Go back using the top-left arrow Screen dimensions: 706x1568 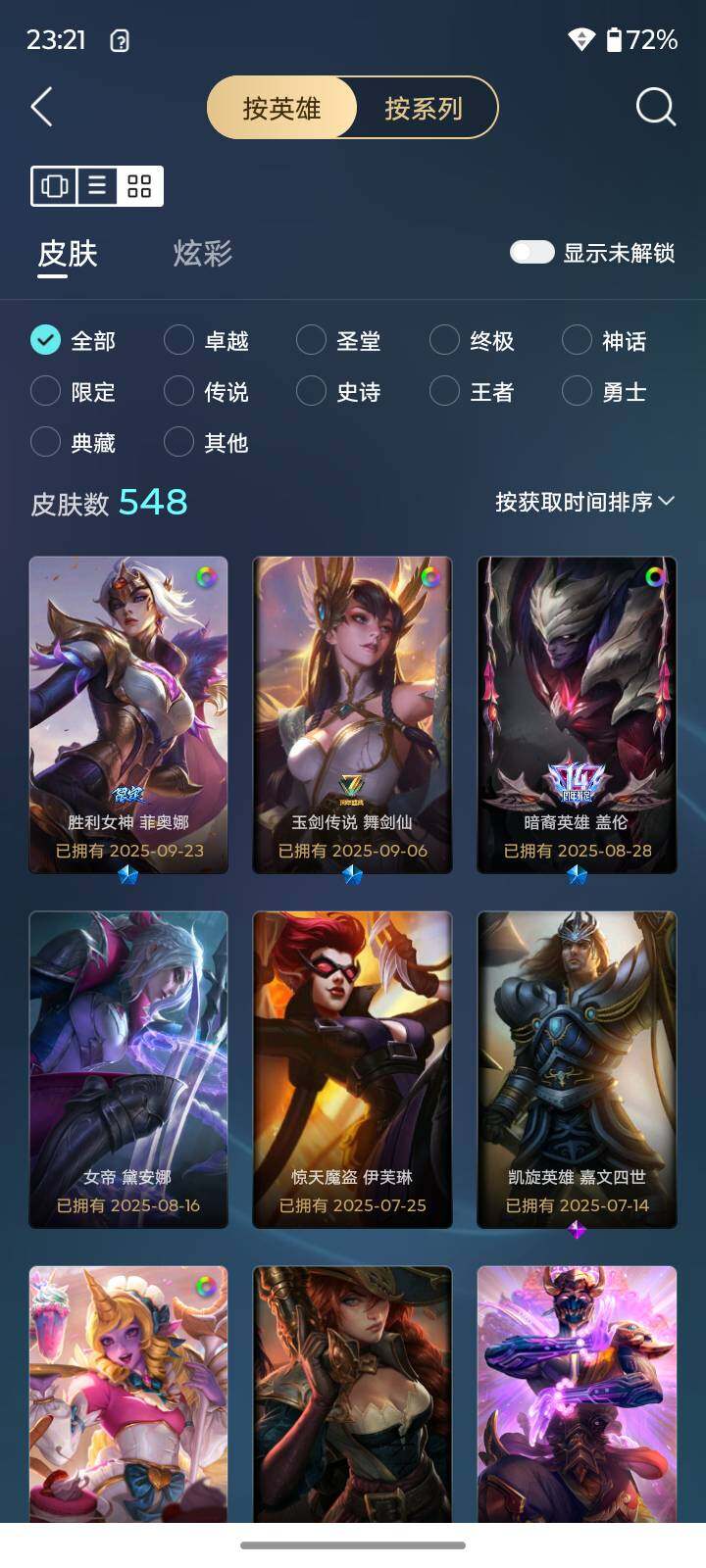pyautogui.click(x=42, y=108)
